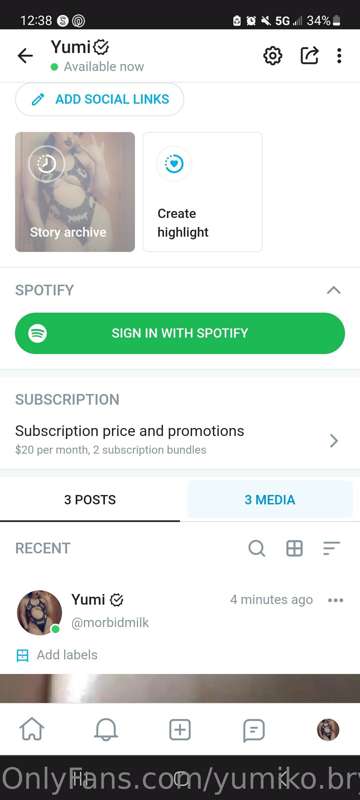The width and height of the screenshot is (360, 800).
Task: Search recent posts
Action: point(256,548)
